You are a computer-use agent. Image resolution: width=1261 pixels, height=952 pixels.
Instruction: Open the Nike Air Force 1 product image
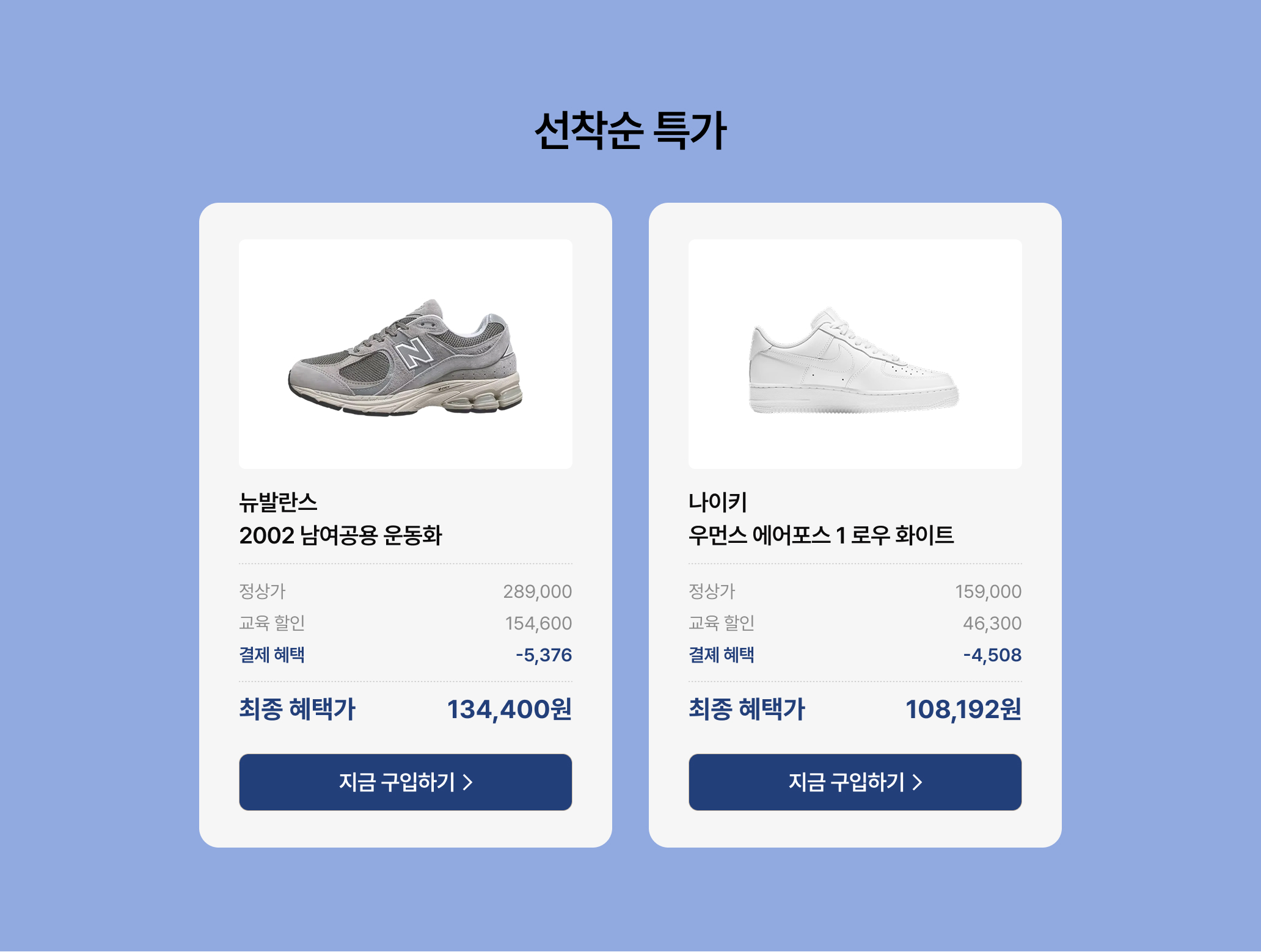(x=855, y=354)
